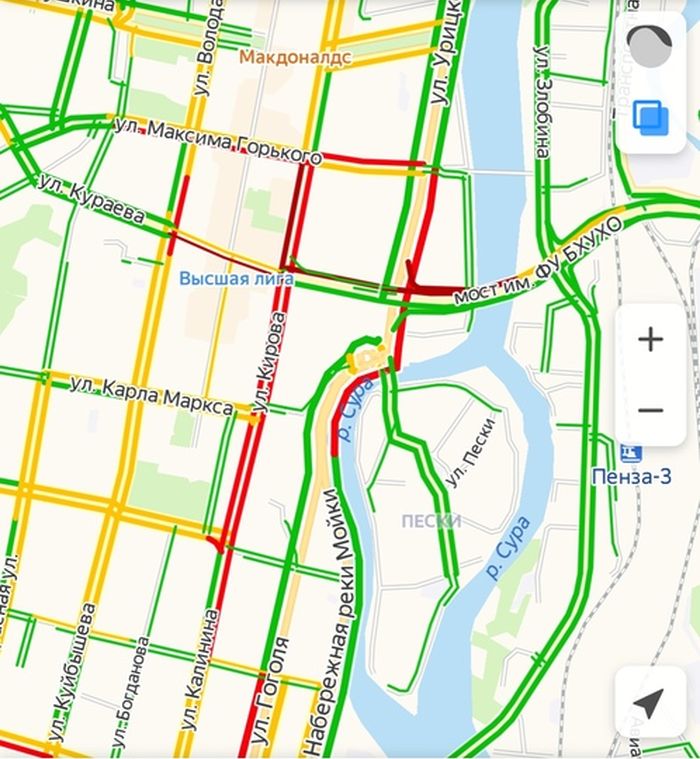Image resolution: width=700 pixels, height=759 pixels.
Task: Open the map layers menu
Action: tap(651, 118)
